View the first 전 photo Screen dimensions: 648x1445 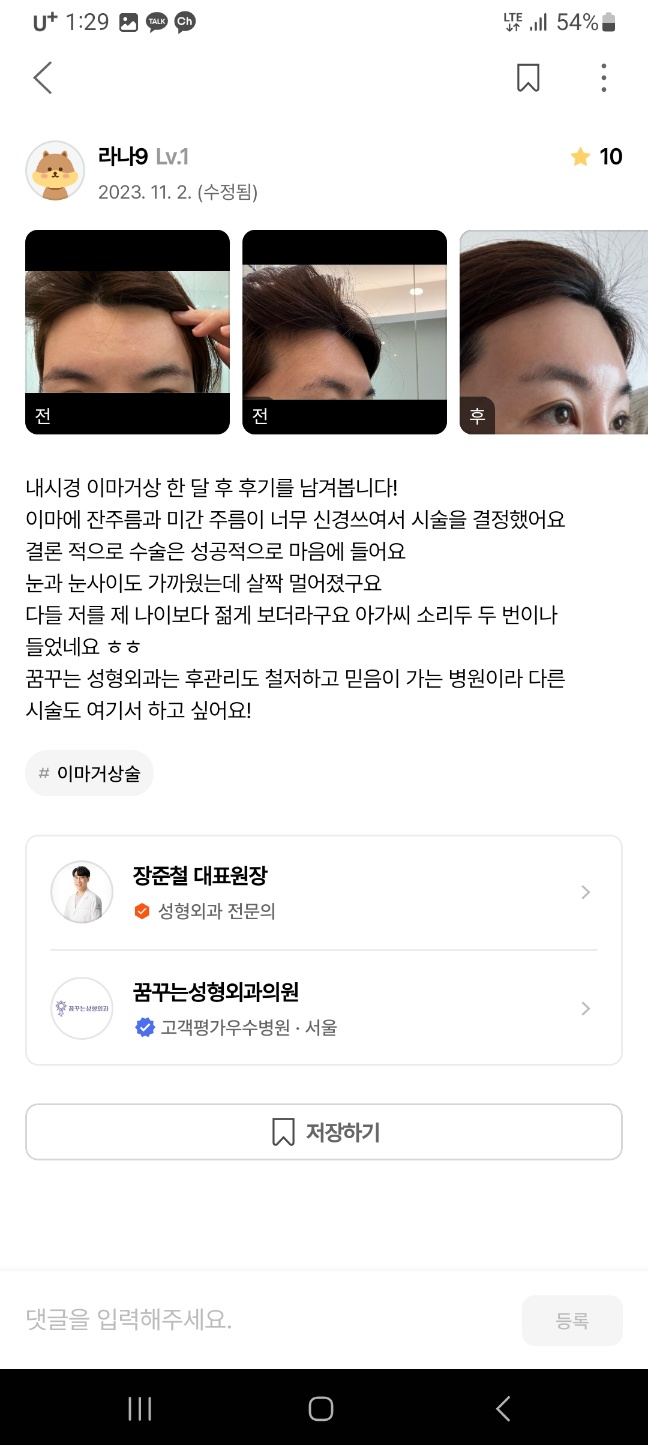pos(127,332)
